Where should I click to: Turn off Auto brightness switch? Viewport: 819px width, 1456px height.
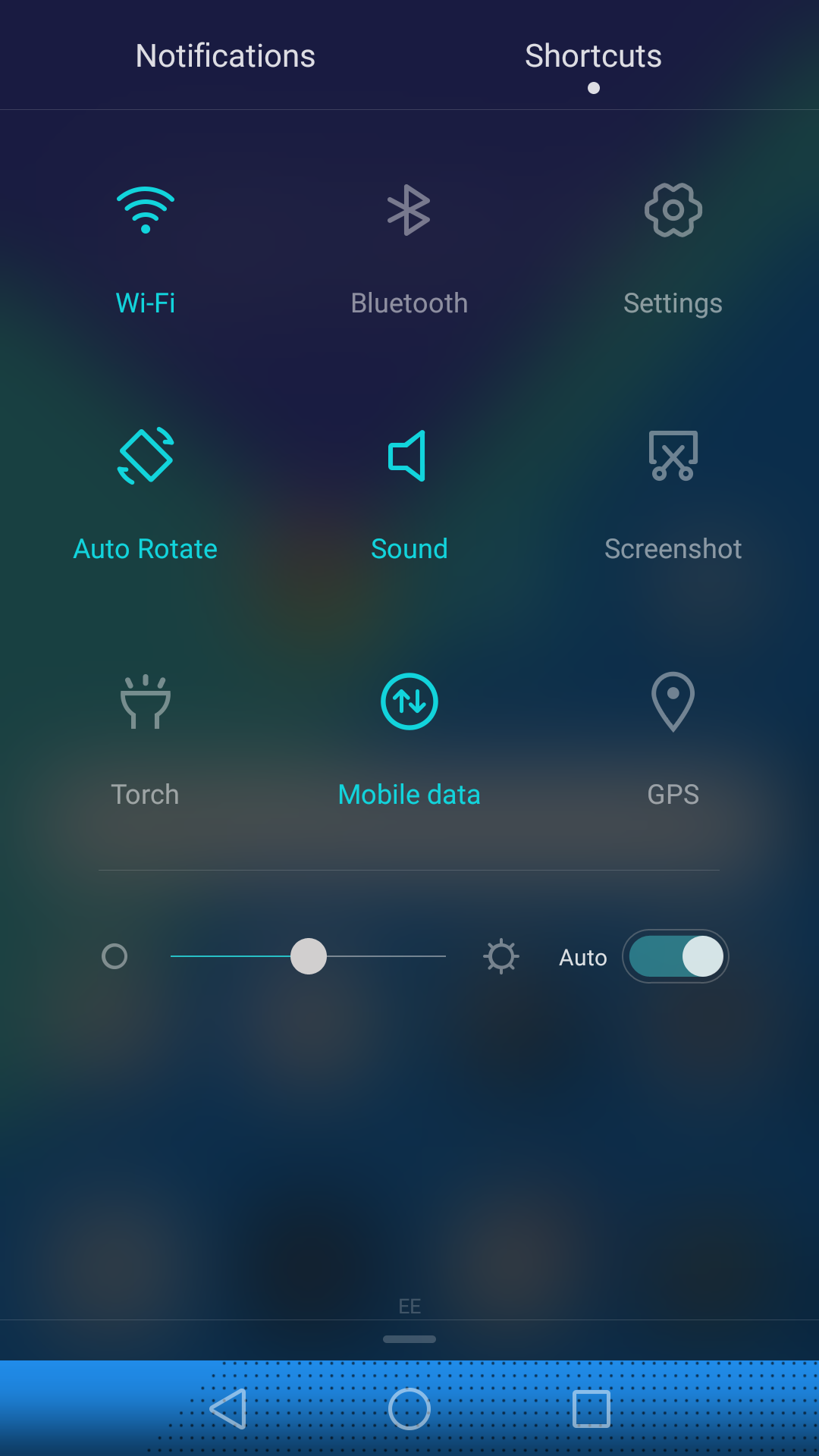pos(676,956)
